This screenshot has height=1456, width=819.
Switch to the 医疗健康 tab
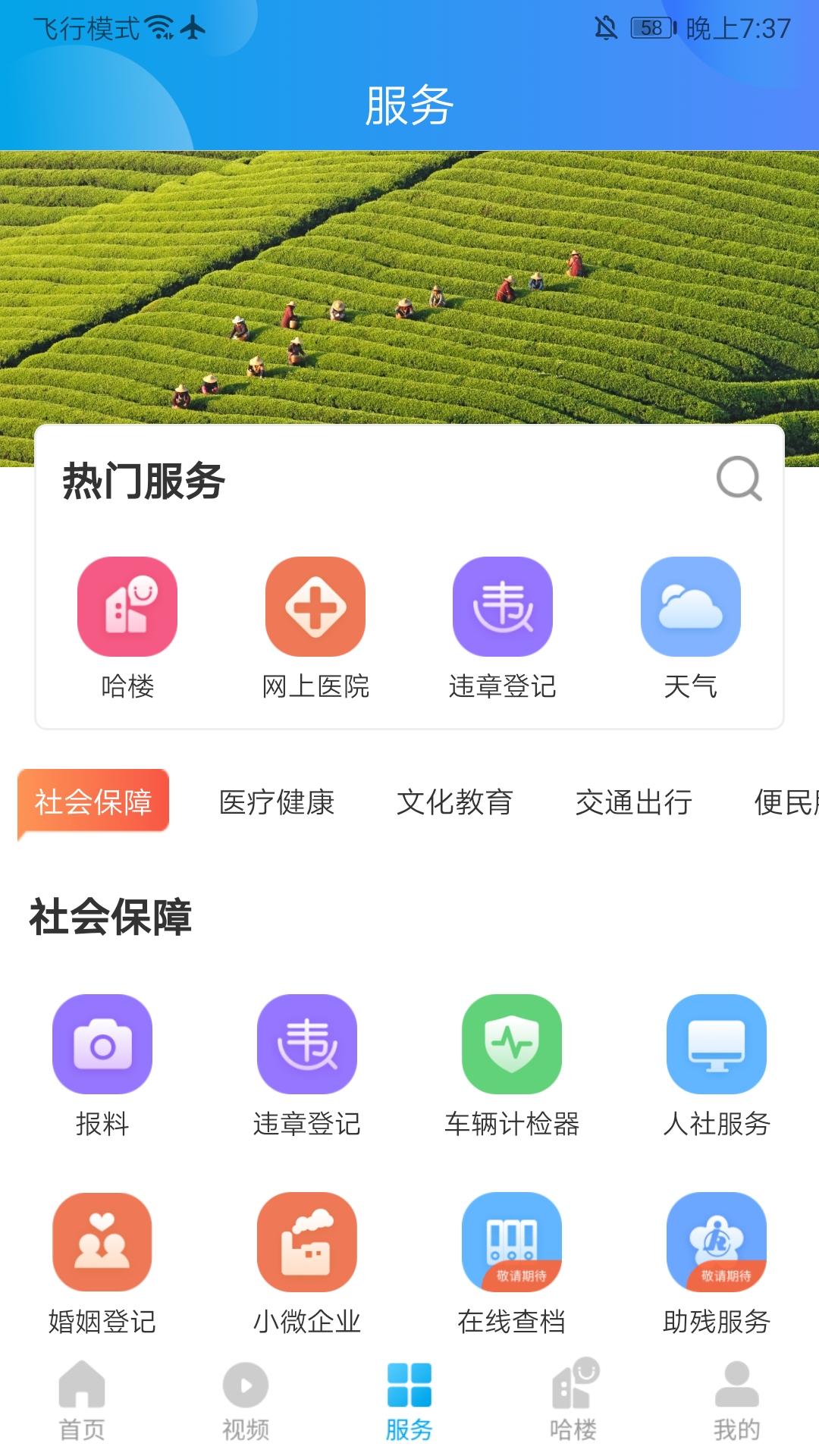pos(277,802)
